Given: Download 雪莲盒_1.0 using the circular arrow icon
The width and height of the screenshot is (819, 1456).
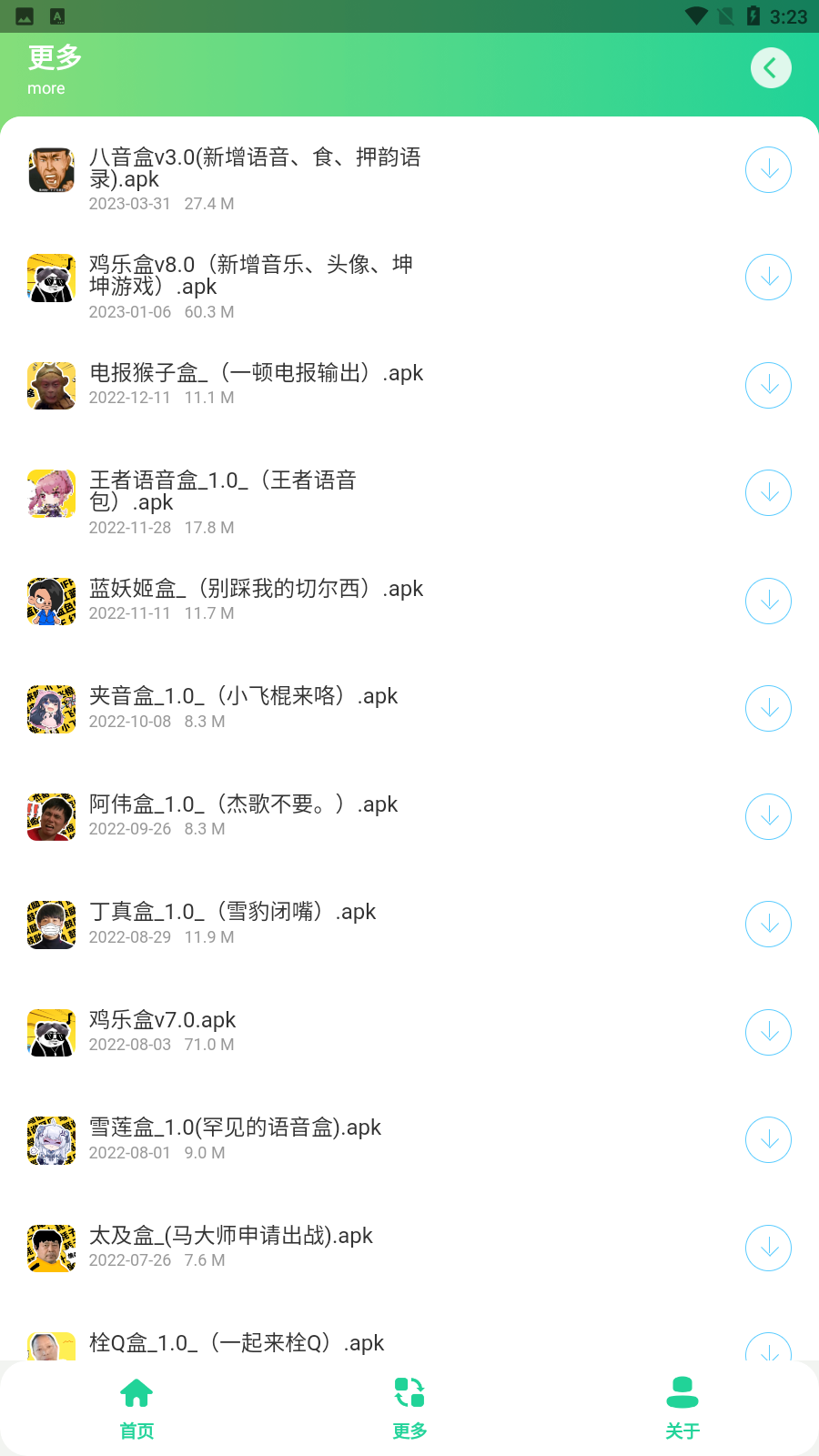Looking at the screenshot, I should (768, 1139).
